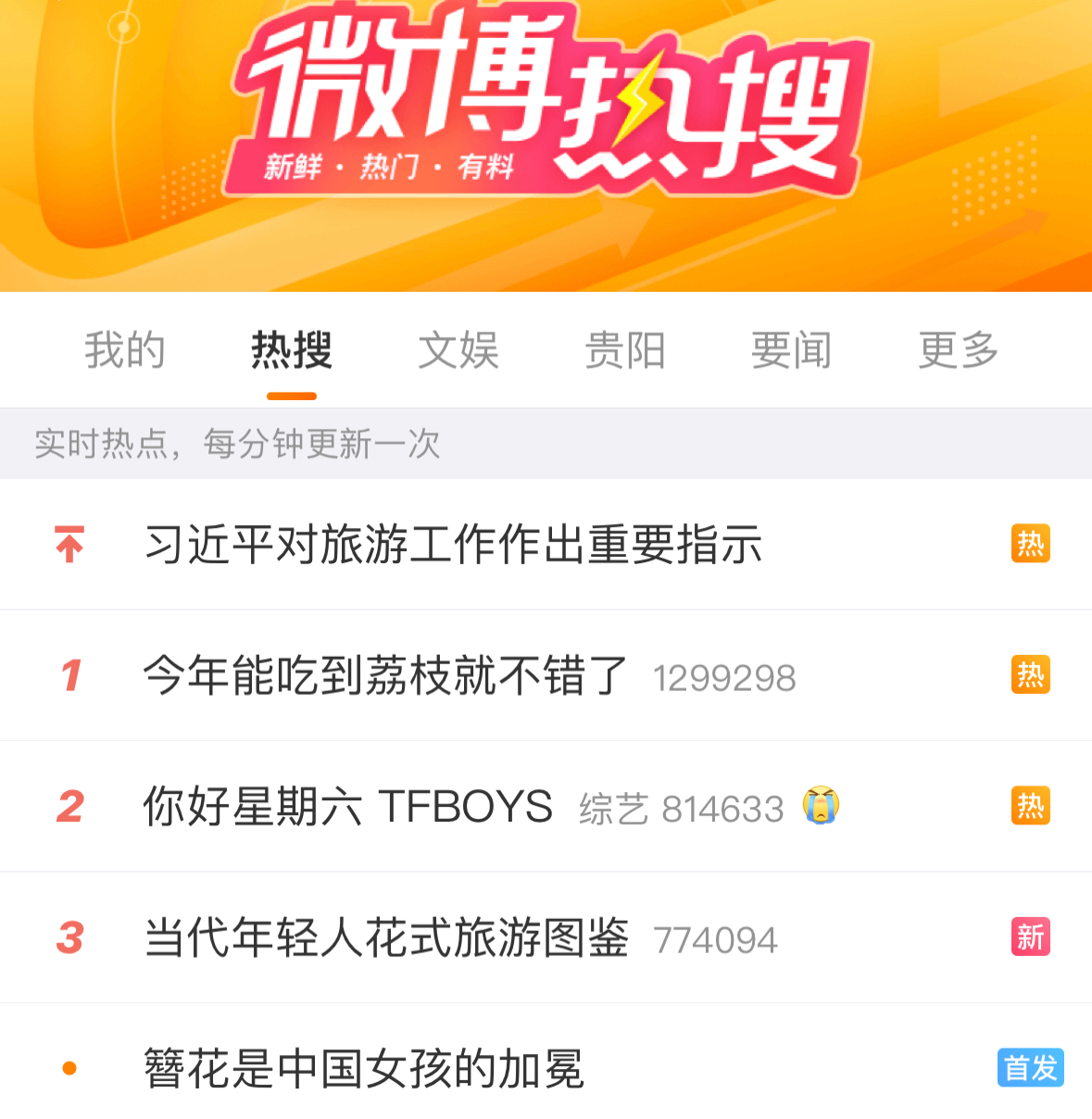Open pinned topic 习近平对旅游工作作出重要指示
Image resolution: width=1092 pixels, height=1119 pixels.
coord(453,544)
